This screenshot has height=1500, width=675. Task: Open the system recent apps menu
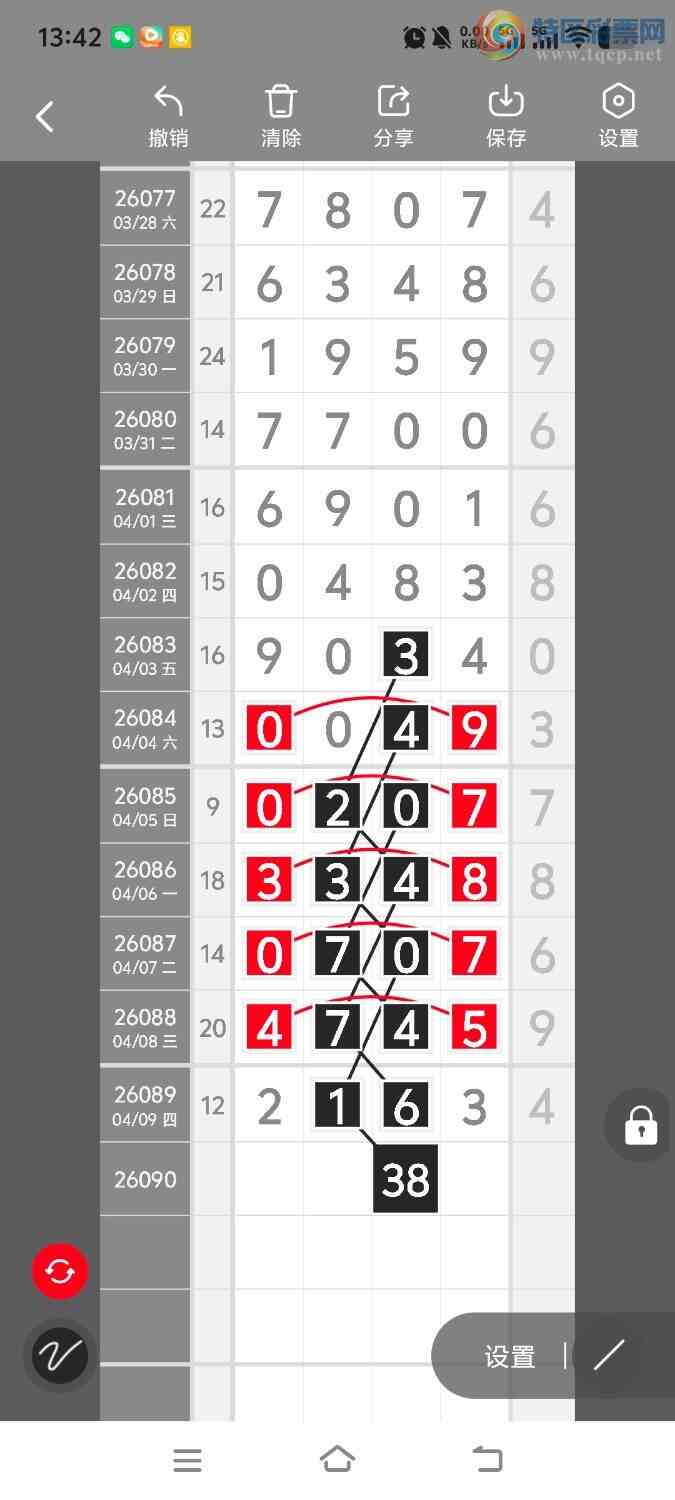(187, 1460)
